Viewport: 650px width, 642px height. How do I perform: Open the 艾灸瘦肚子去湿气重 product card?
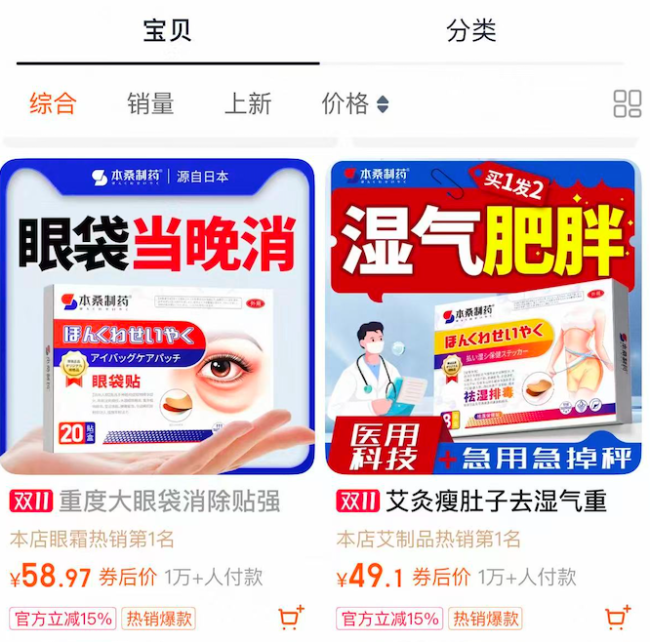click(x=484, y=318)
